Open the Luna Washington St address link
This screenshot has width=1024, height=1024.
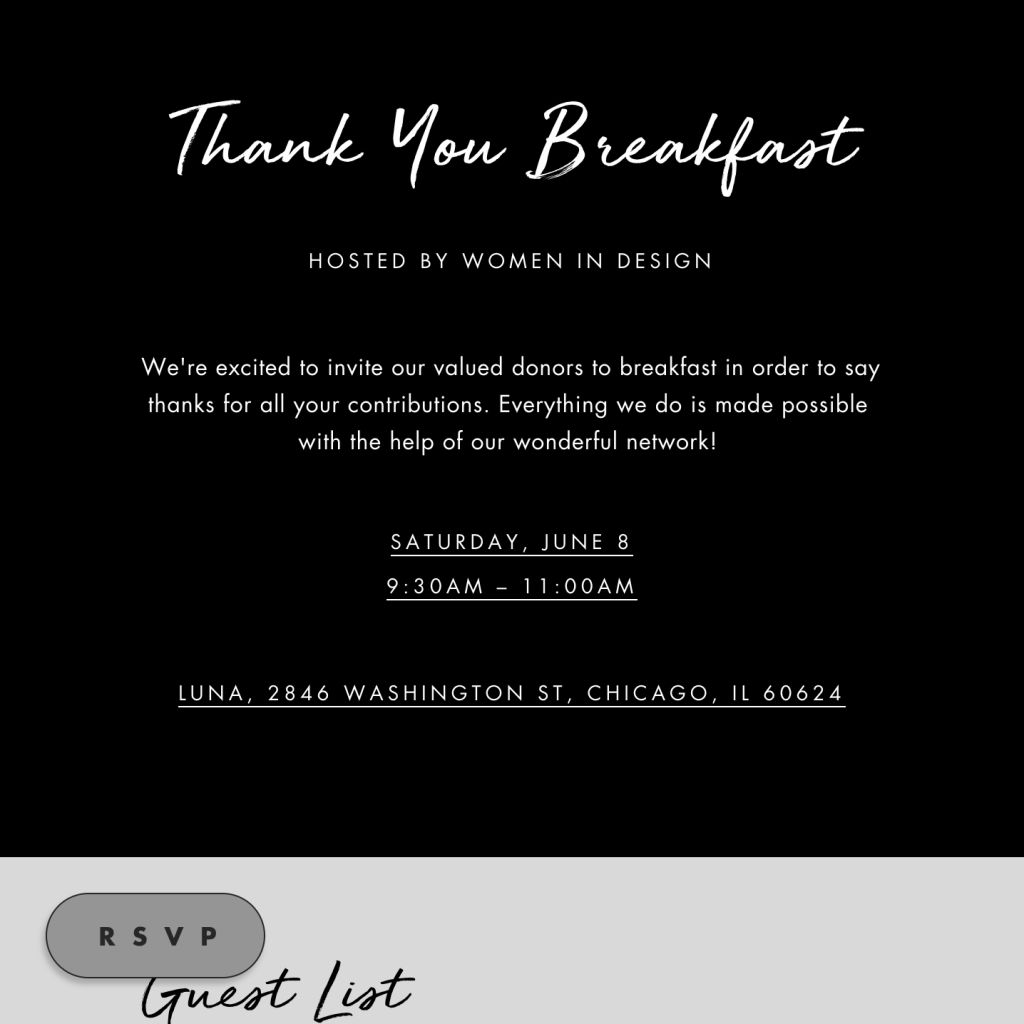point(511,693)
